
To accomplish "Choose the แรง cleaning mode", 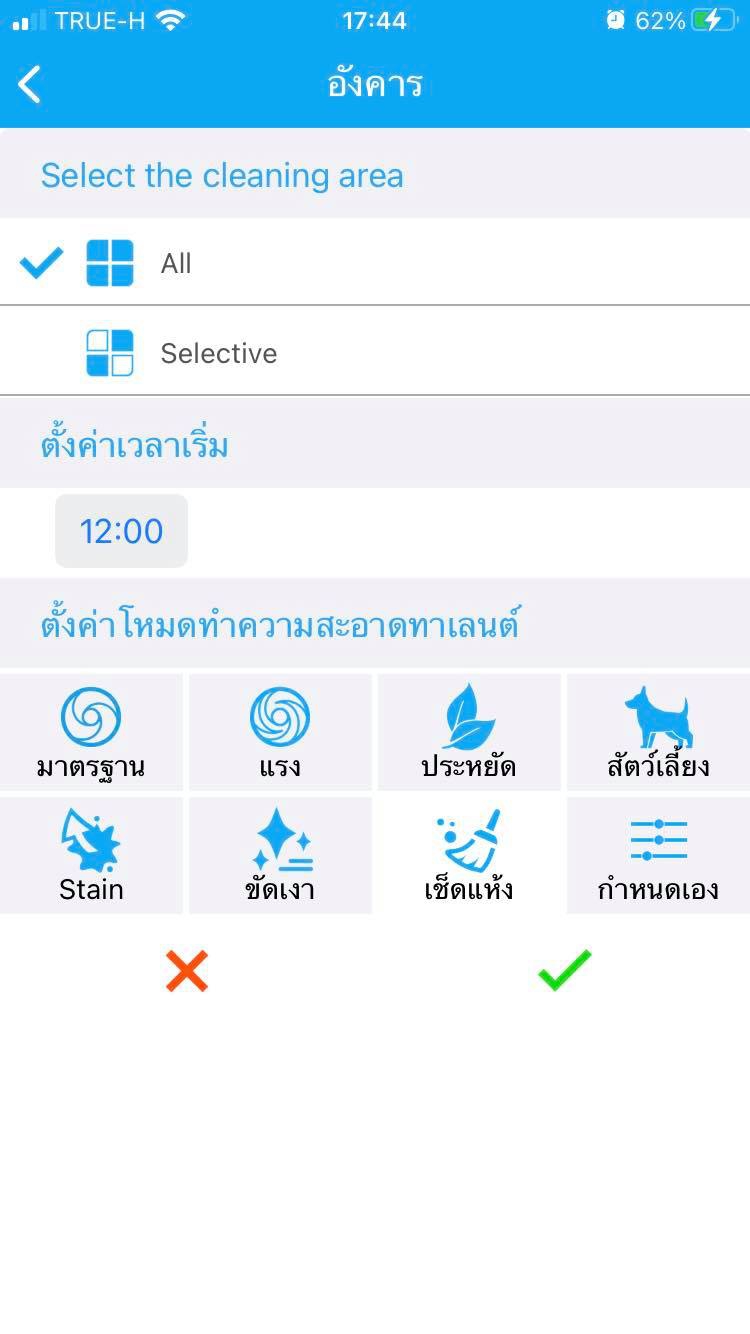I will click(x=280, y=733).
